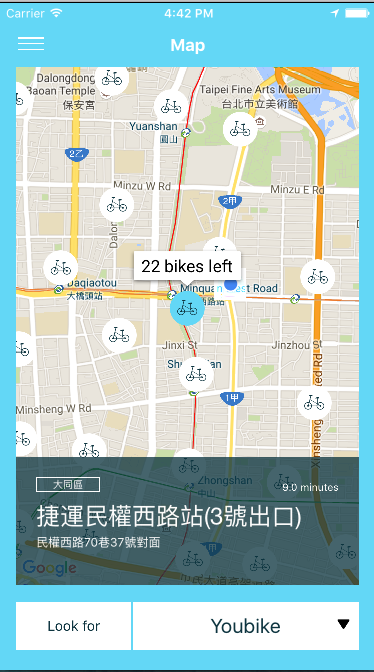This screenshot has width=374, height=672.
Task: Select bike marker near Taipei Fine Arts Museum
Action: click(x=240, y=129)
